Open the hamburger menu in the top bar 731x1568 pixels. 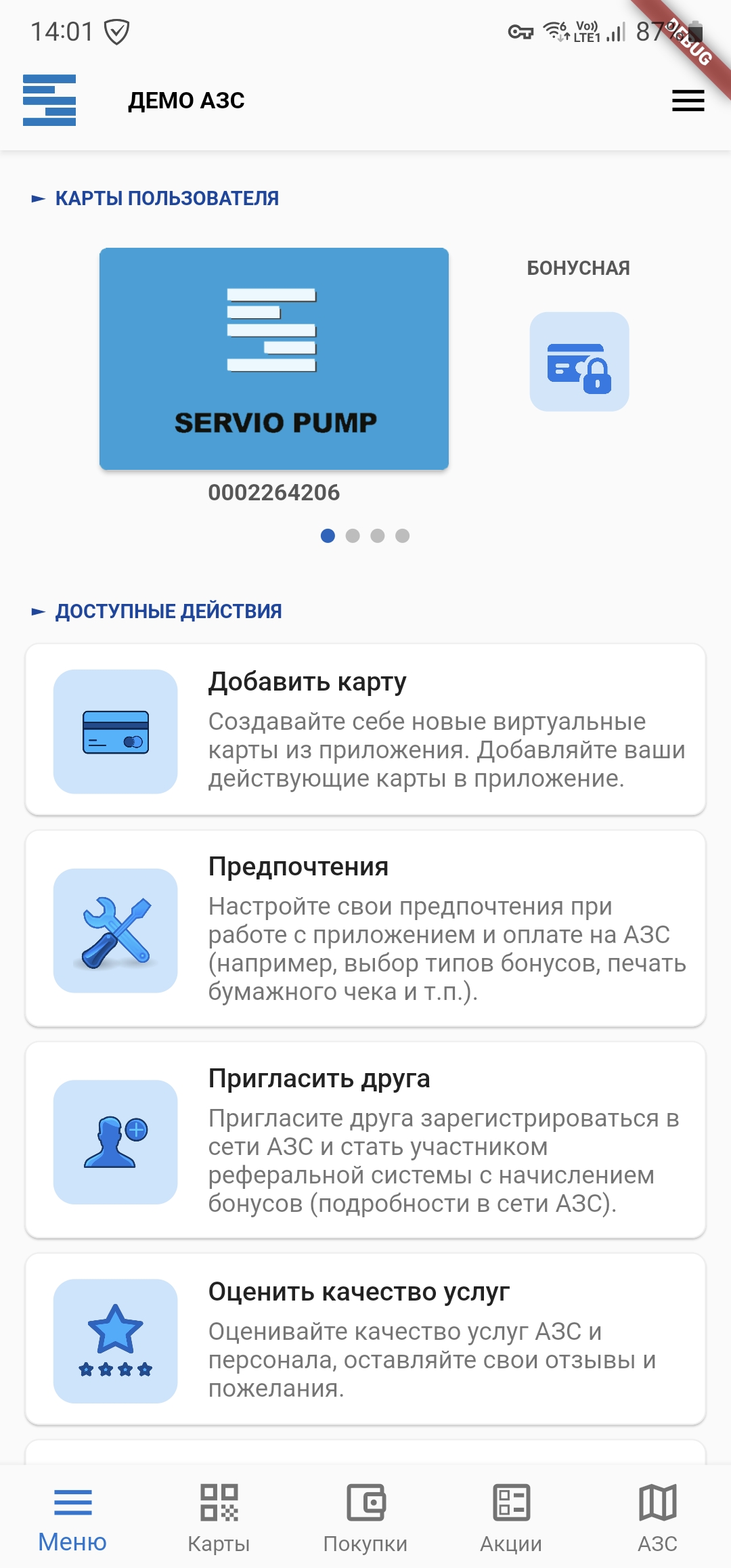688,101
